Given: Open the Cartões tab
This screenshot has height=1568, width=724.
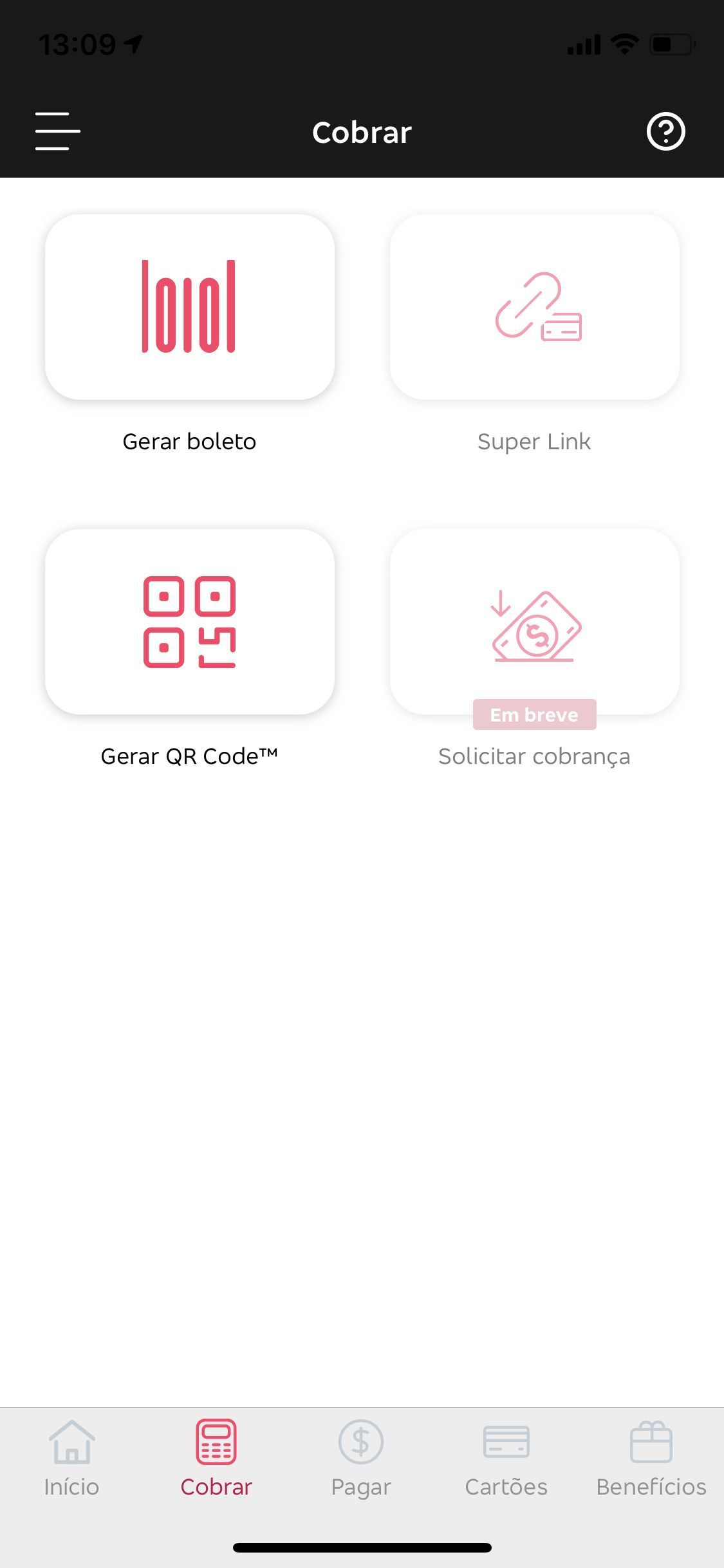Looking at the screenshot, I should pyautogui.click(x=506, y=1460).
